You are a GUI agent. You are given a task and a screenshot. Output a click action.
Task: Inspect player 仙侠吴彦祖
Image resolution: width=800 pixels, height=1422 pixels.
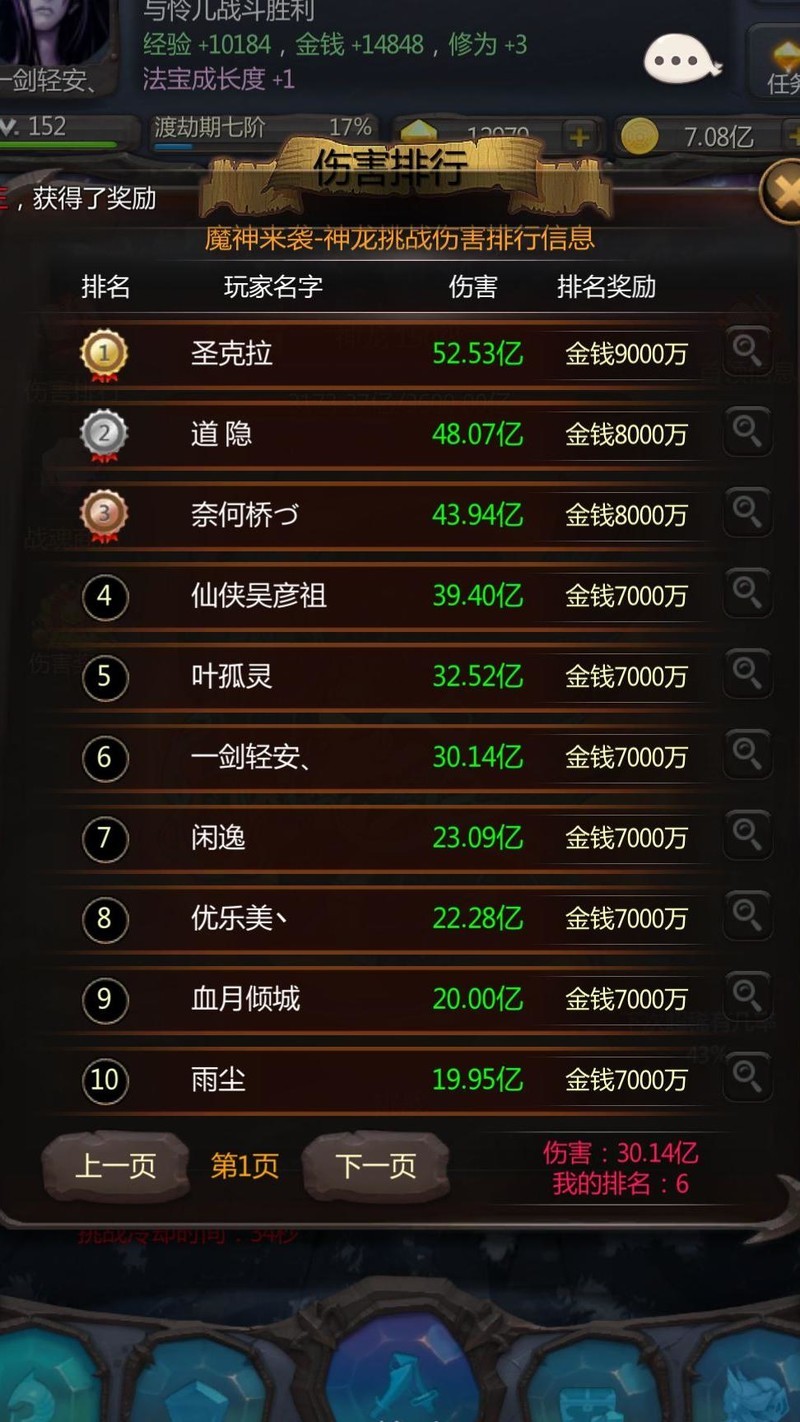(x=747, y=594)
